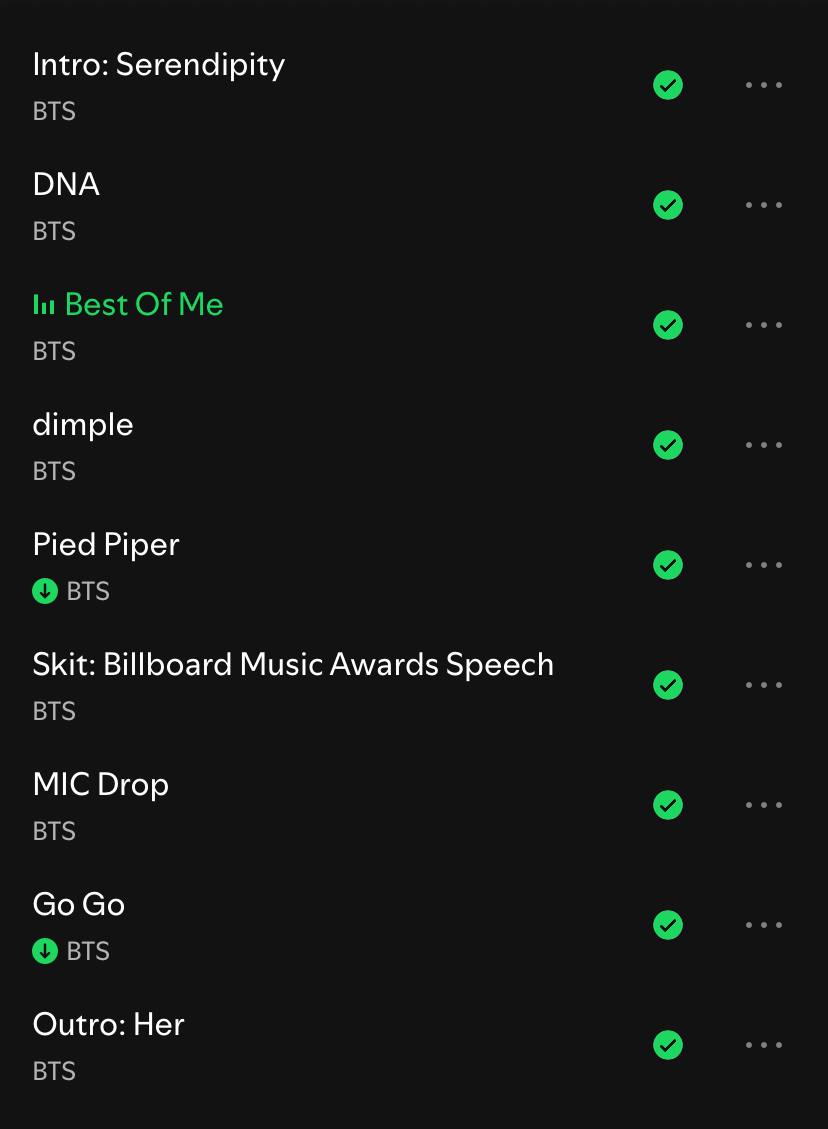This screenshot has width=828, height=1129.
Task: Open more options for Pied Piper
Action: pos(764,565)
